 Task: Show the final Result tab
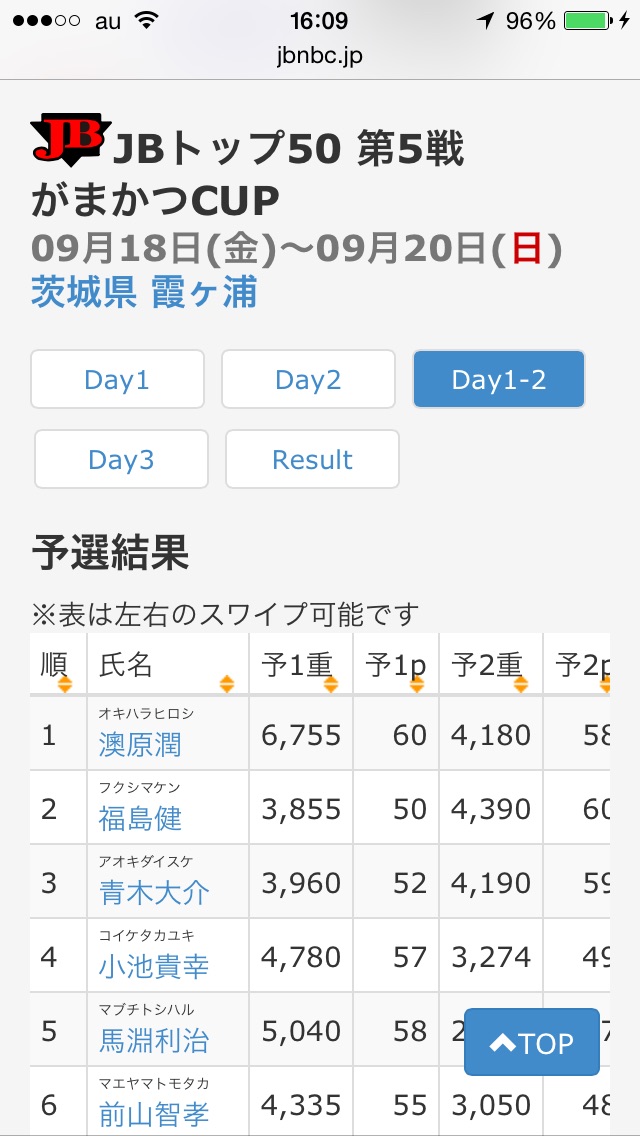312,459
